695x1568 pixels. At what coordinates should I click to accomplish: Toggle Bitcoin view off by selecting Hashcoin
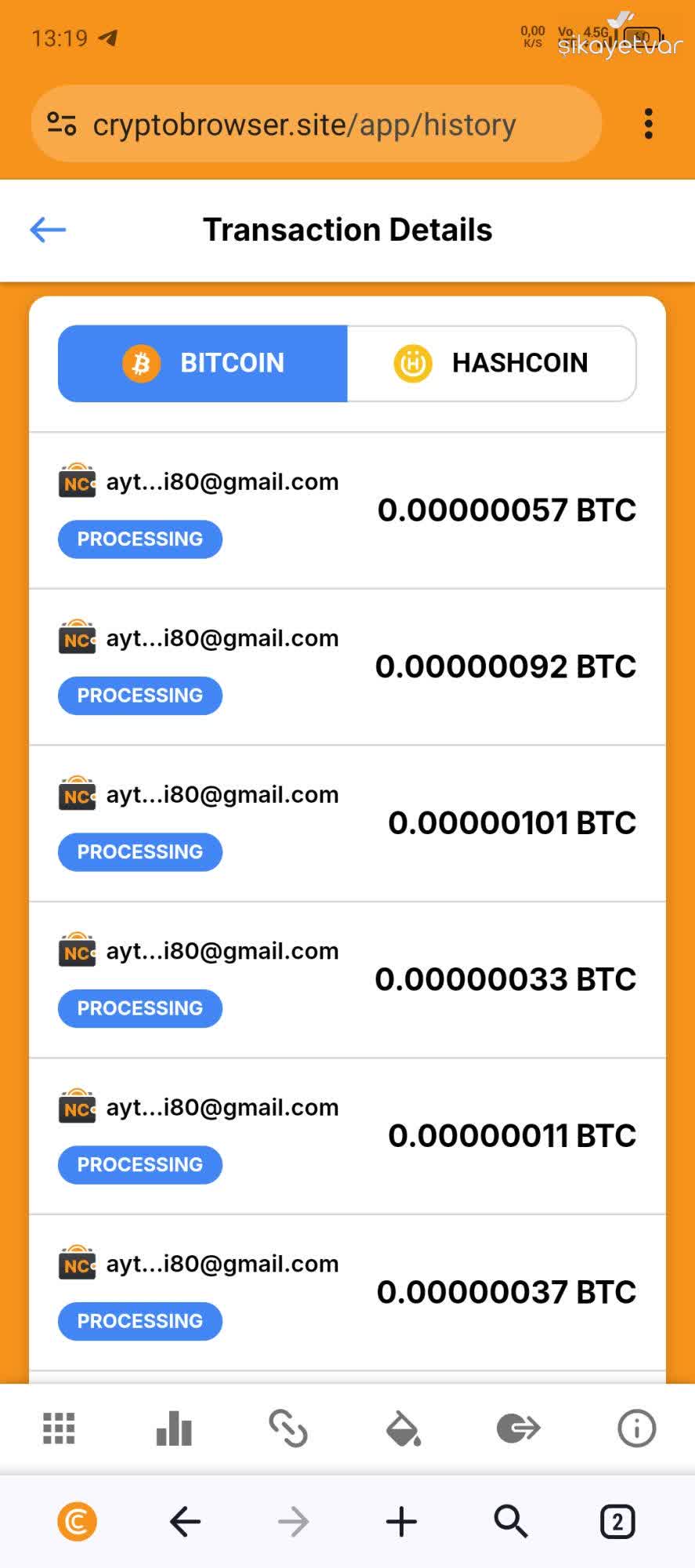tap(492, 362)
